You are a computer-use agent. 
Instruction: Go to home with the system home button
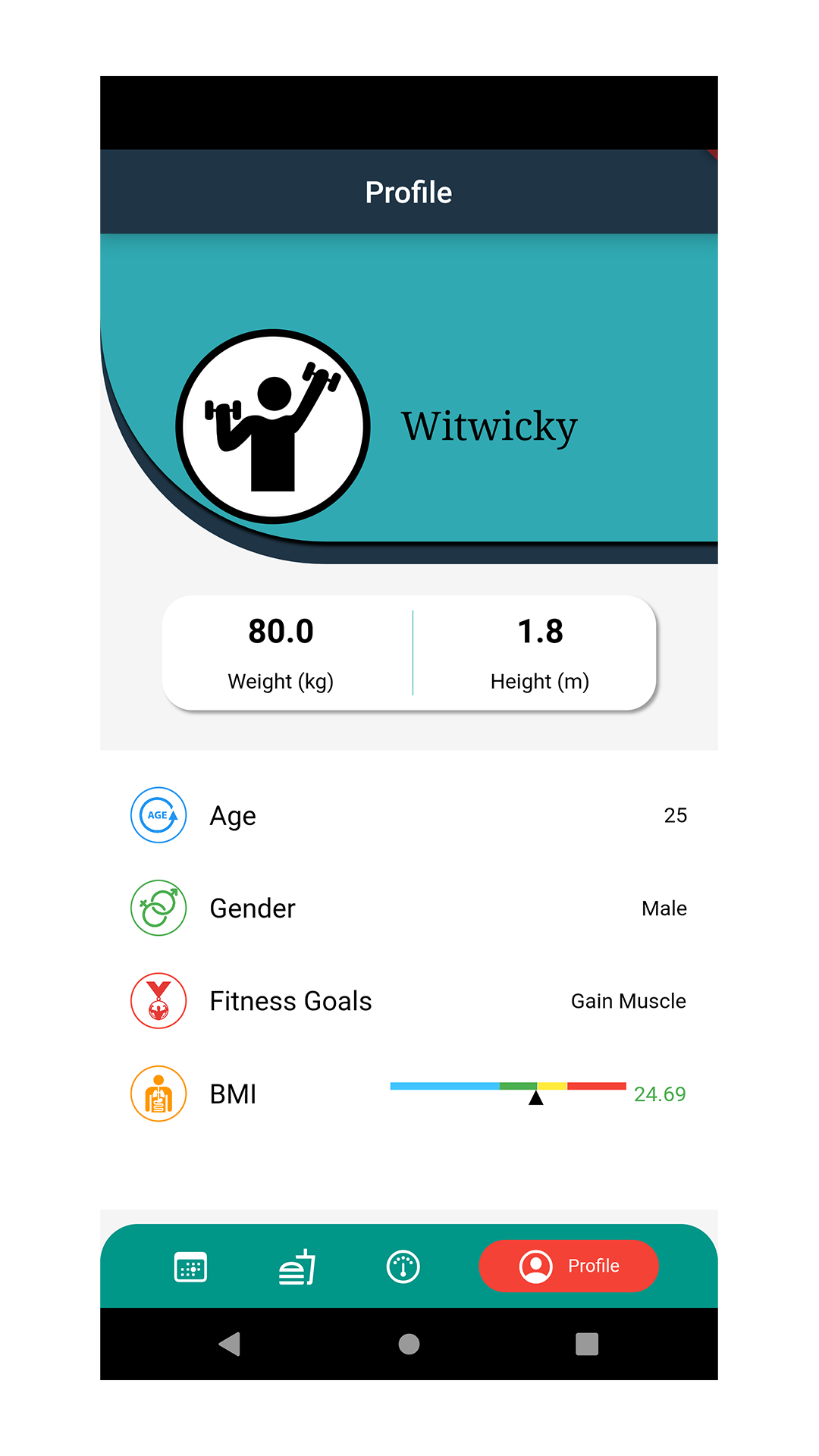(409, 1344)
